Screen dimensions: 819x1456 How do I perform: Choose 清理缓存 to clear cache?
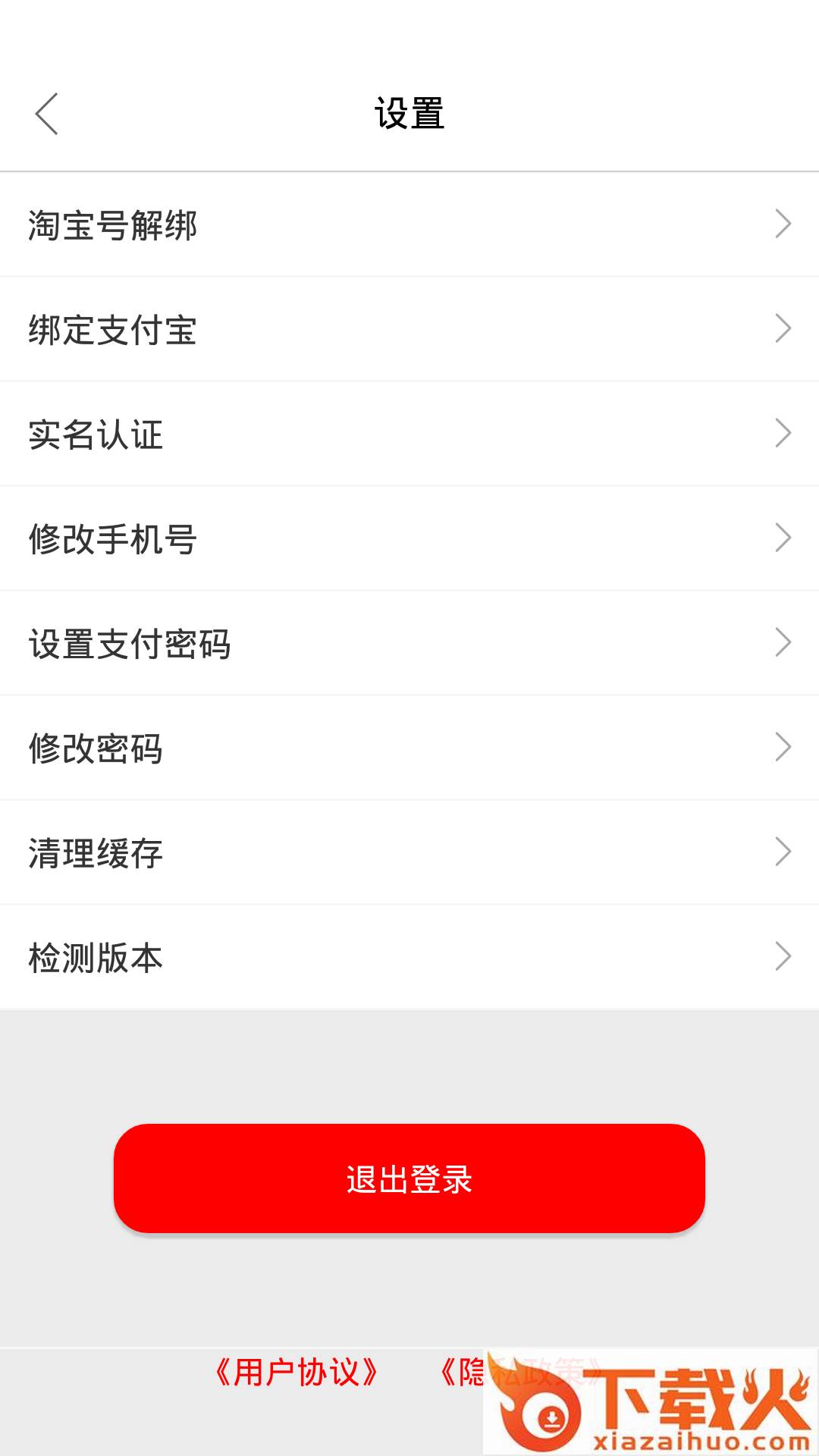pos(409,852)
